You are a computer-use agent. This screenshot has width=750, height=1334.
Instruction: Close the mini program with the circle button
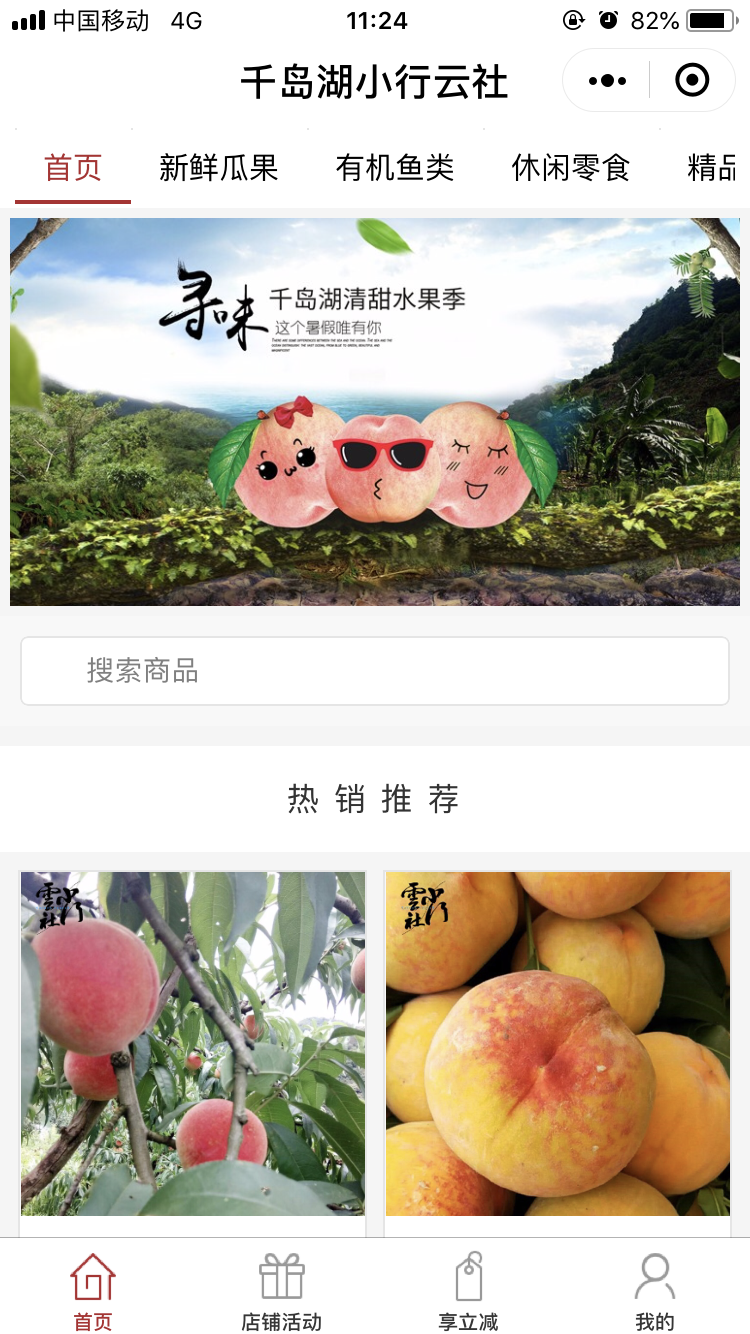[692, 81]
